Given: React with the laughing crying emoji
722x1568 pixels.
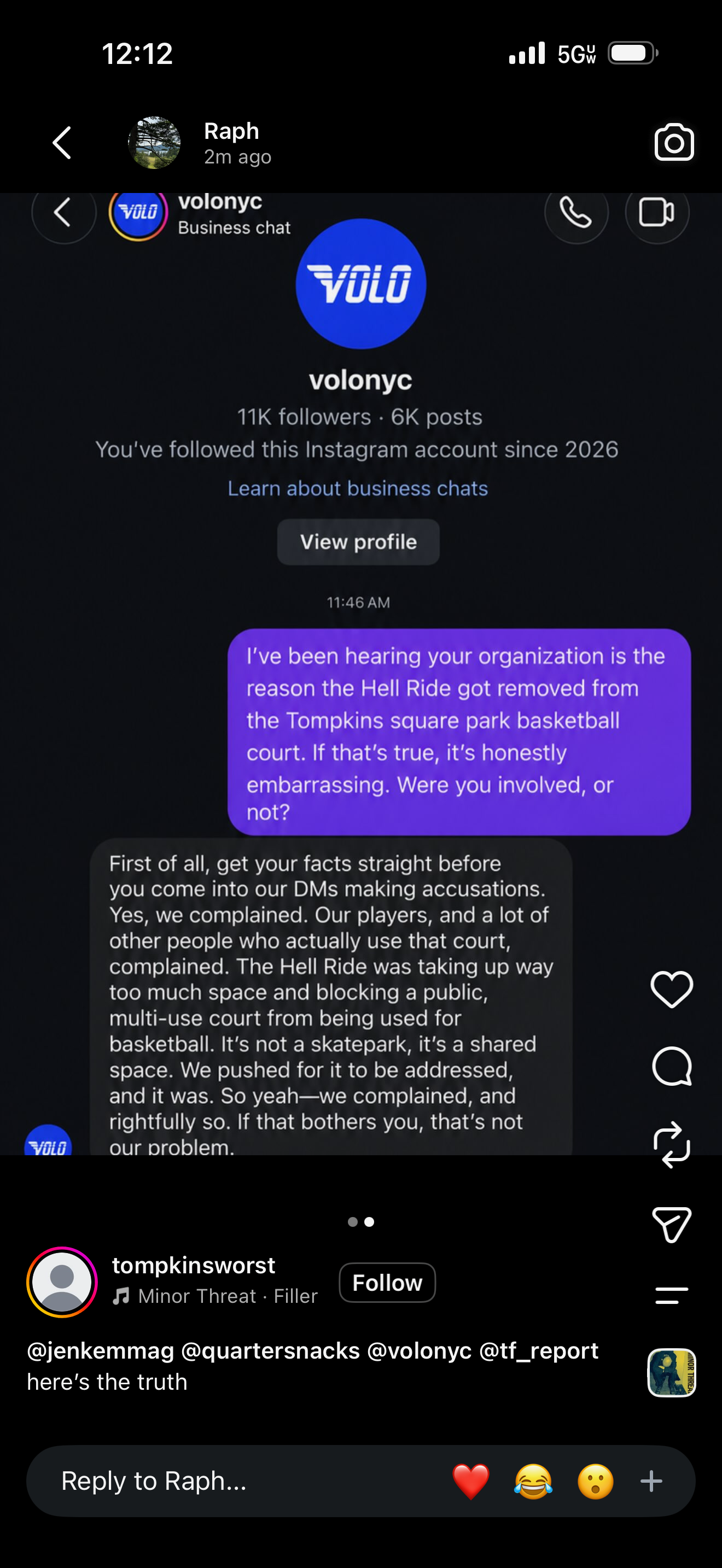Looking at the screenshot, I should pyautogui.click(x=533, y=1481).
